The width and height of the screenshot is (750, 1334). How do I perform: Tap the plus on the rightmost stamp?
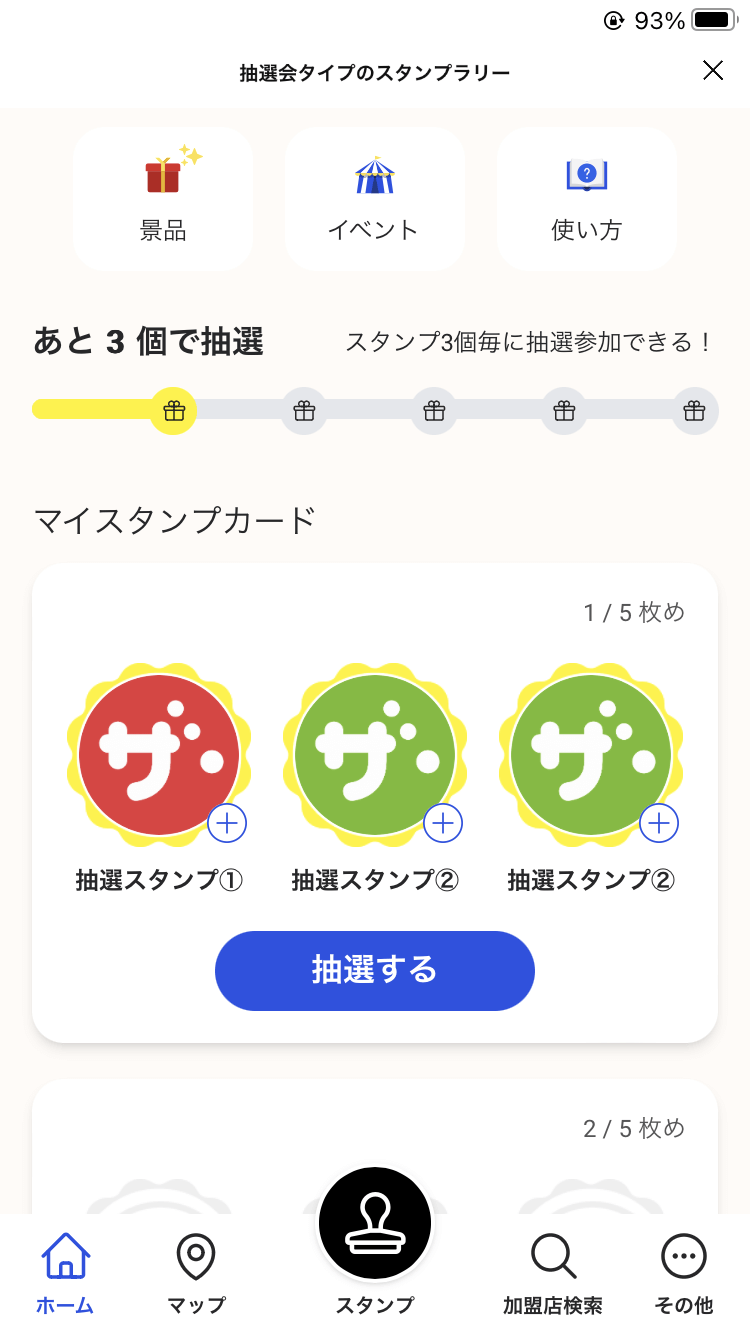click(x=658, y=823)
